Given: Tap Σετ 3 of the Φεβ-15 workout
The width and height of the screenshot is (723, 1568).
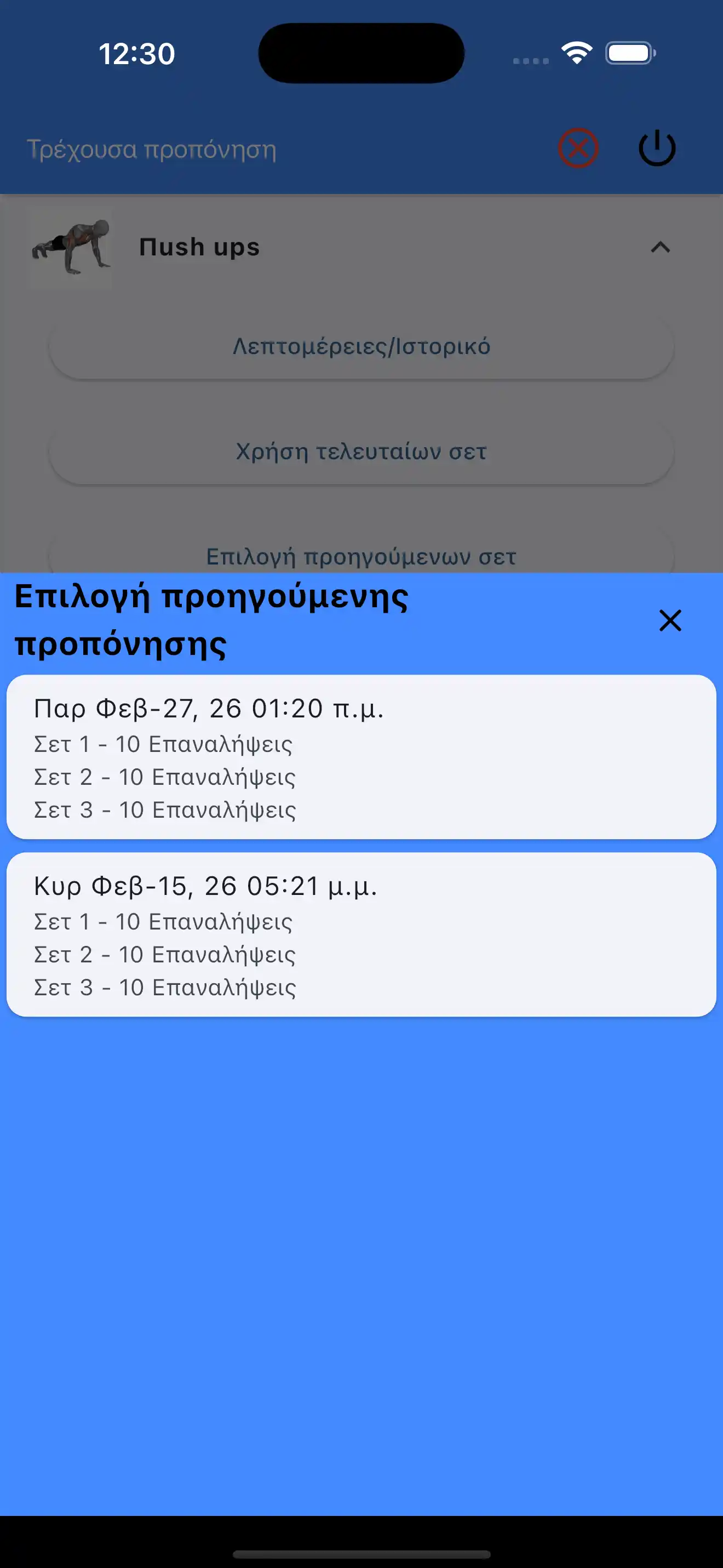Looking at the screenshot, I should point(165,987).
